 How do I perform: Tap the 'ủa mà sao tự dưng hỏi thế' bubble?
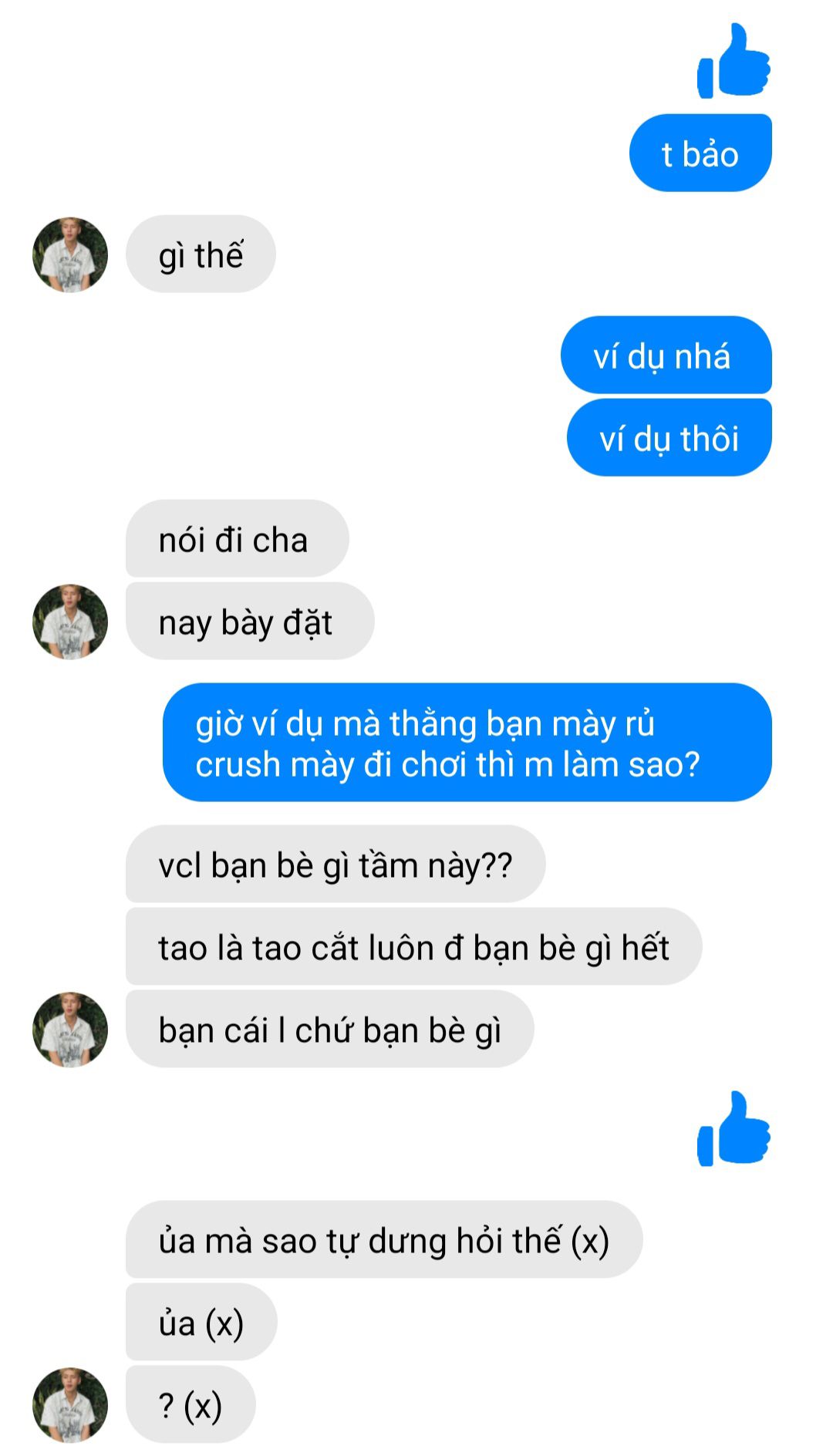click(383, 1241)
